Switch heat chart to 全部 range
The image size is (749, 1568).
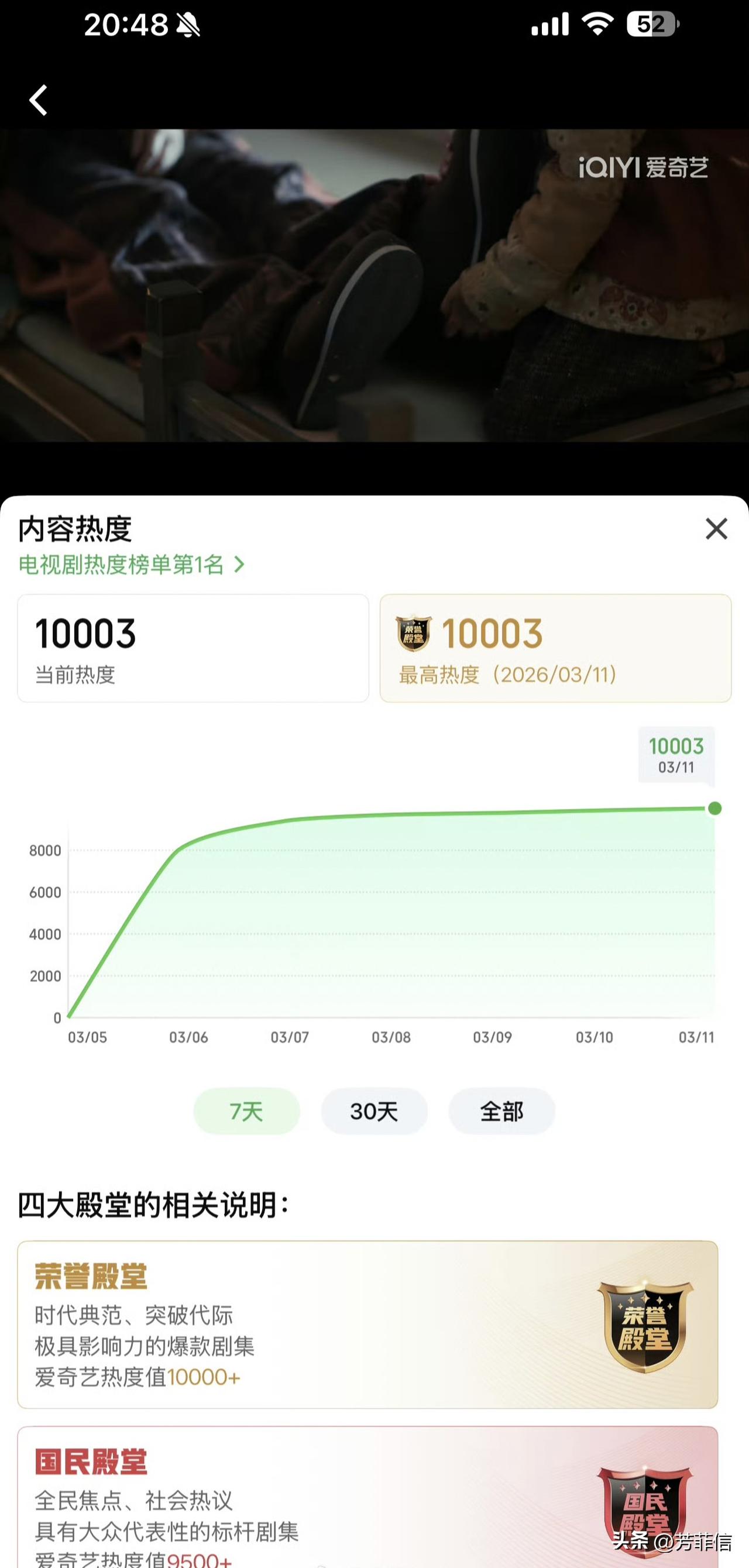(501, 1110)
